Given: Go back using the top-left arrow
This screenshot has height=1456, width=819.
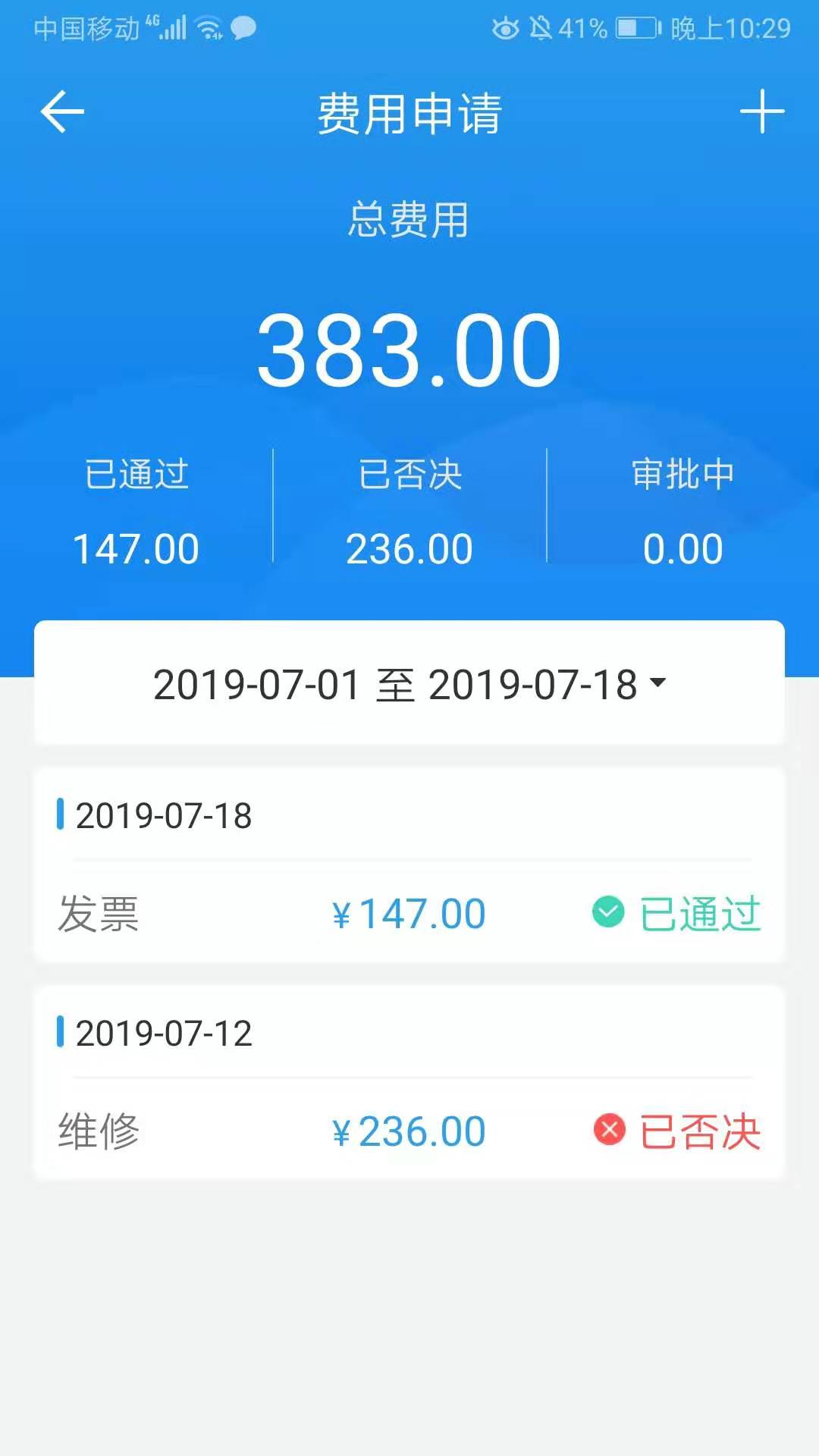Looking at the screenshot, I should [62, 112].
